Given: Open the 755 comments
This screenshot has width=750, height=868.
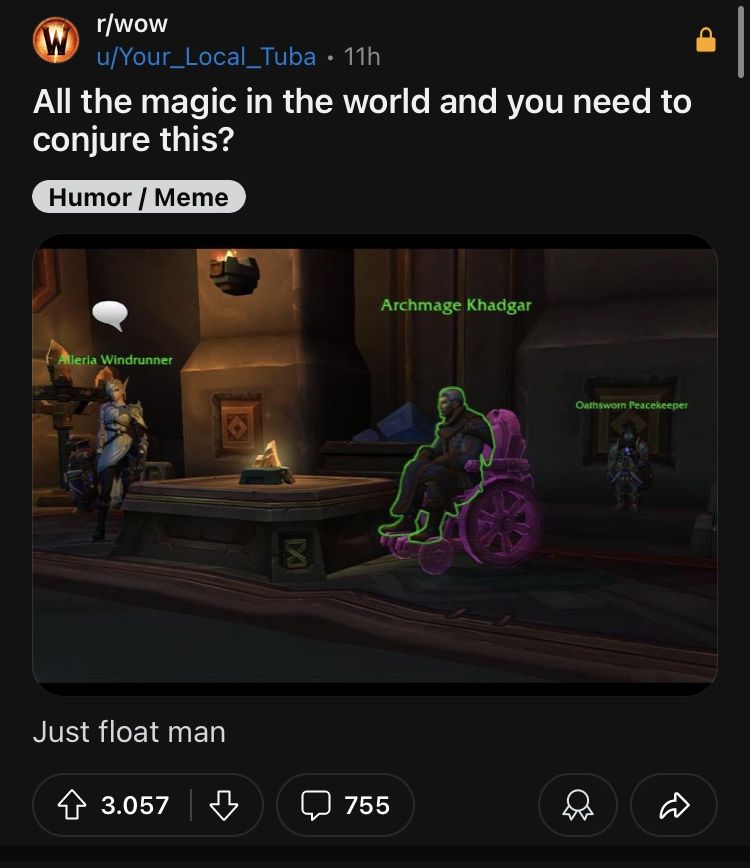Looking at the screenshot, I should pos(345,805).
